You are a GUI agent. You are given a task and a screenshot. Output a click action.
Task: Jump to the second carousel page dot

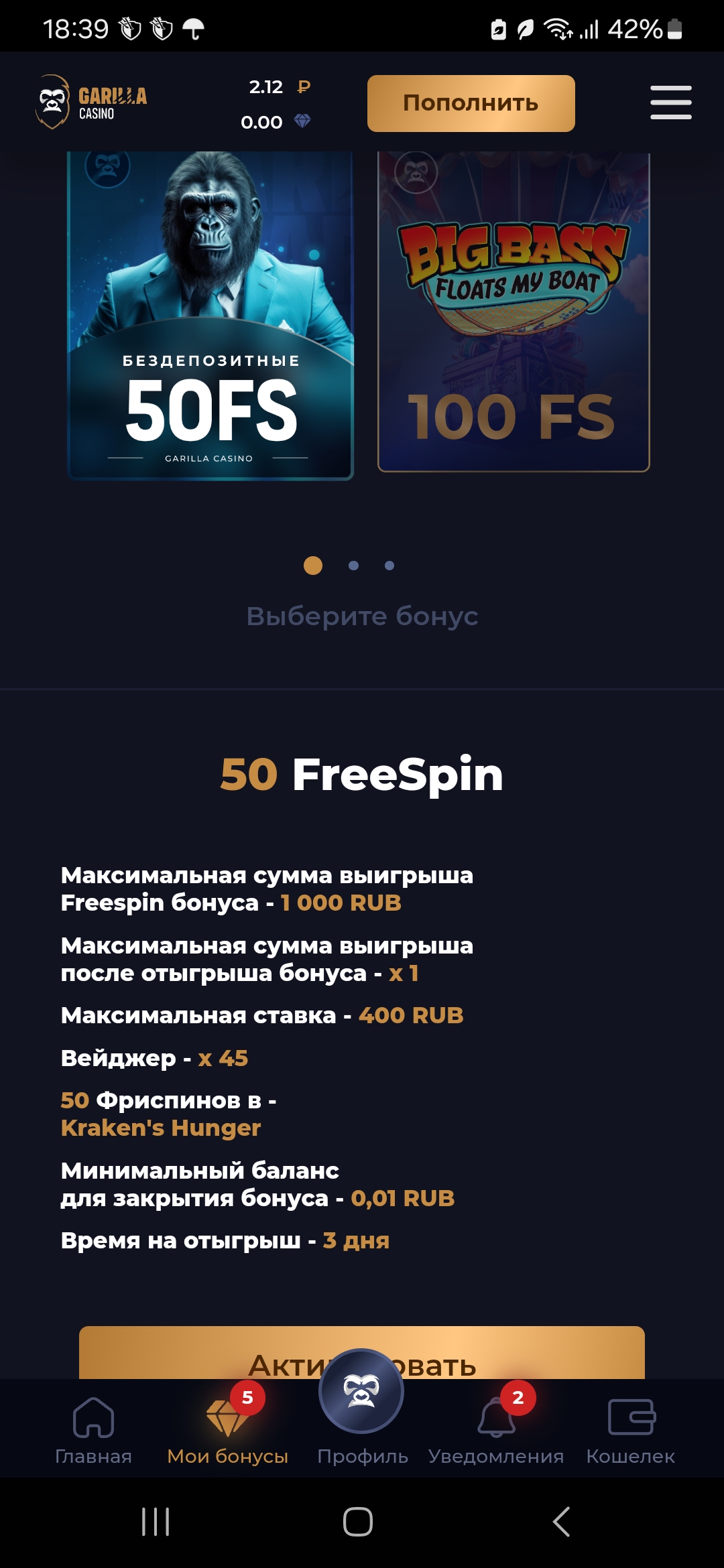click(x=353, y=566)
